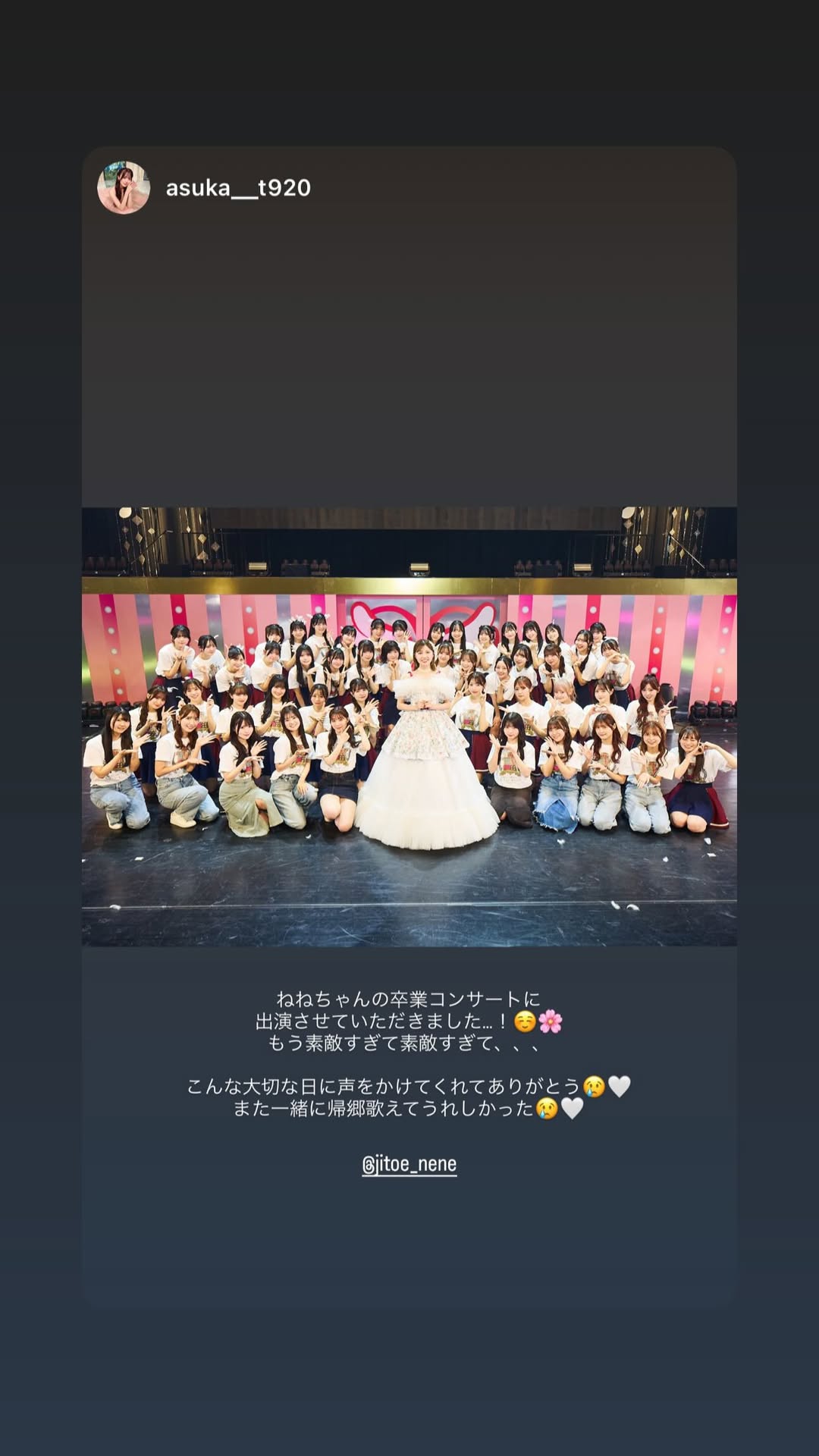This screenshot has height=1456, width=819.
Task: Open the @jitoe_nene mention link
Action: click(409, 1164)
